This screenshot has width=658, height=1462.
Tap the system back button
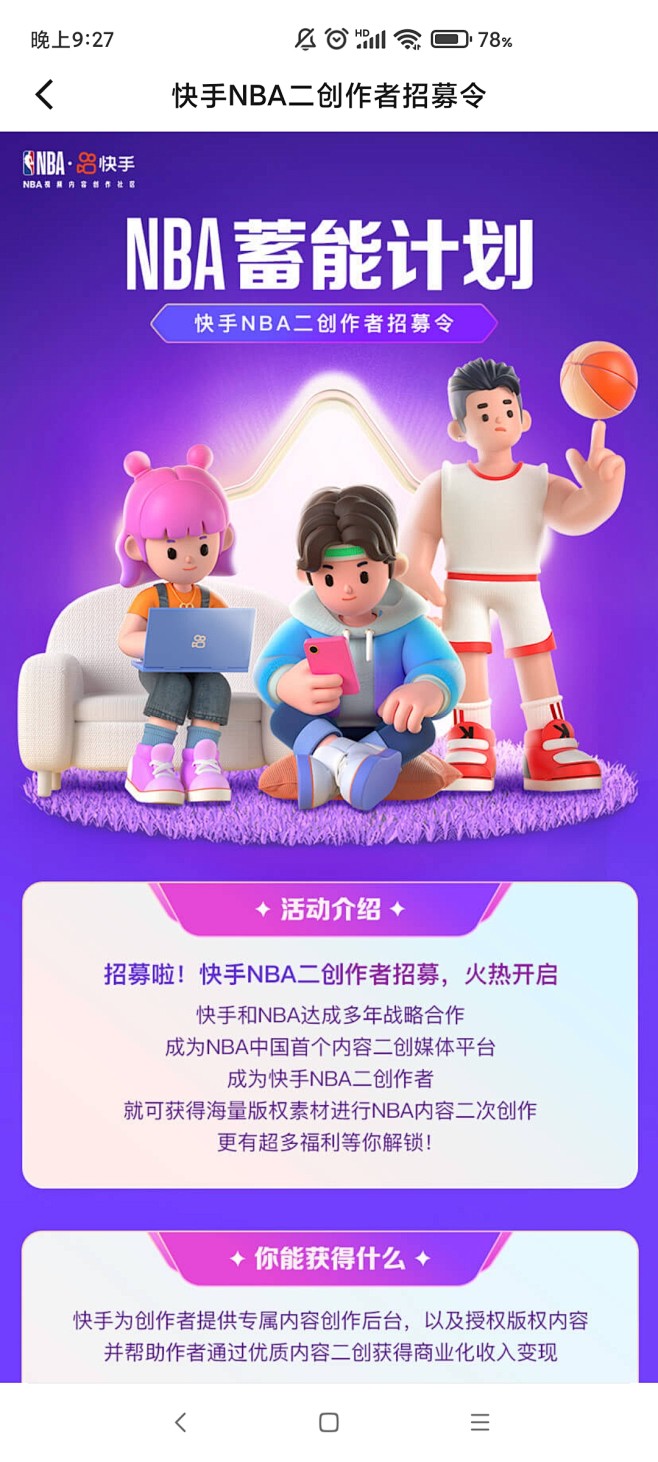[180, 1422]
